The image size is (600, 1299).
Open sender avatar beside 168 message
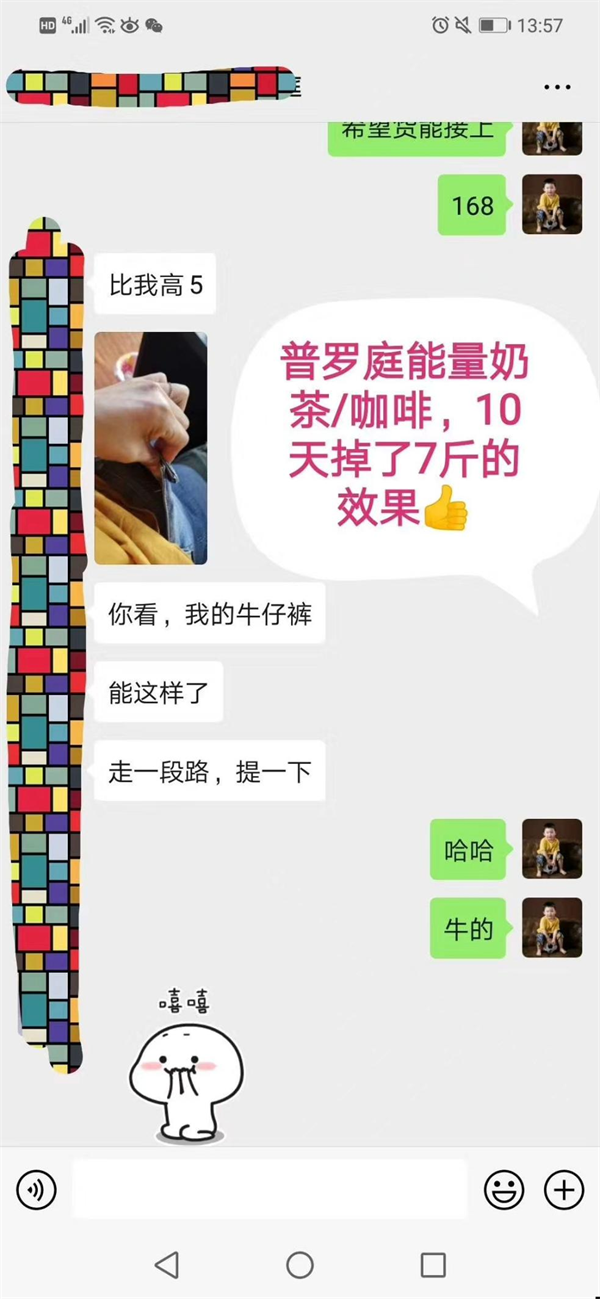(551, 204)
